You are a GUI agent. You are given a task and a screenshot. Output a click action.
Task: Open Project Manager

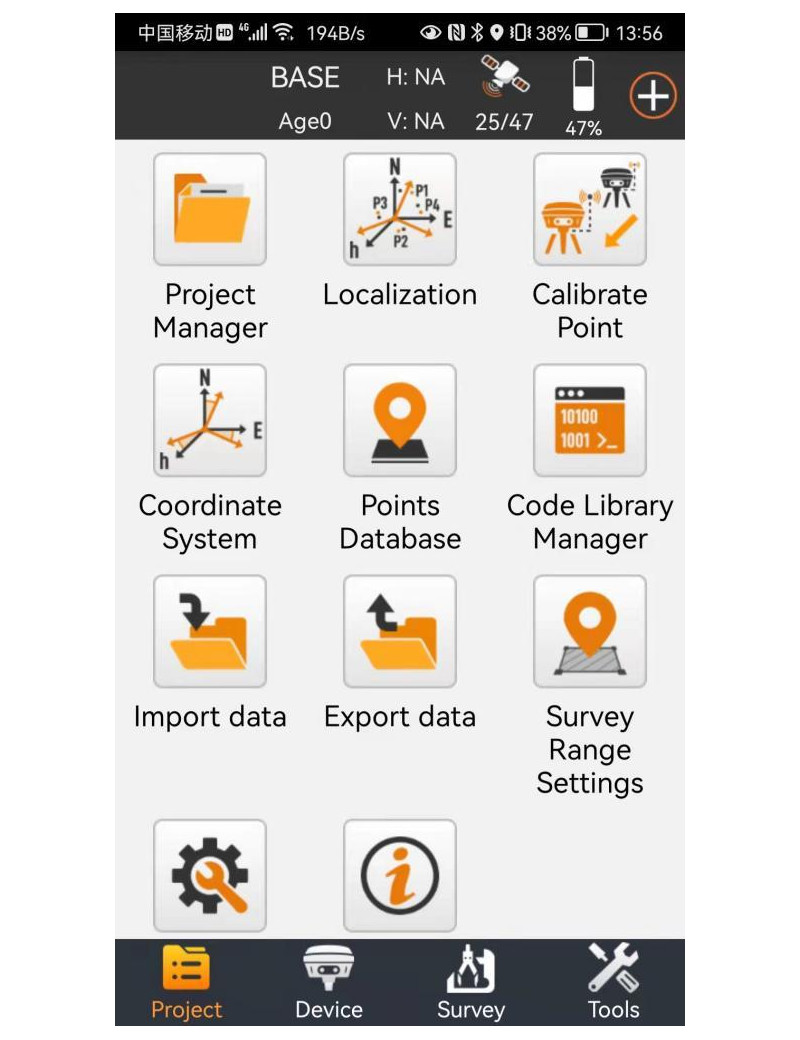pos(210,209)
